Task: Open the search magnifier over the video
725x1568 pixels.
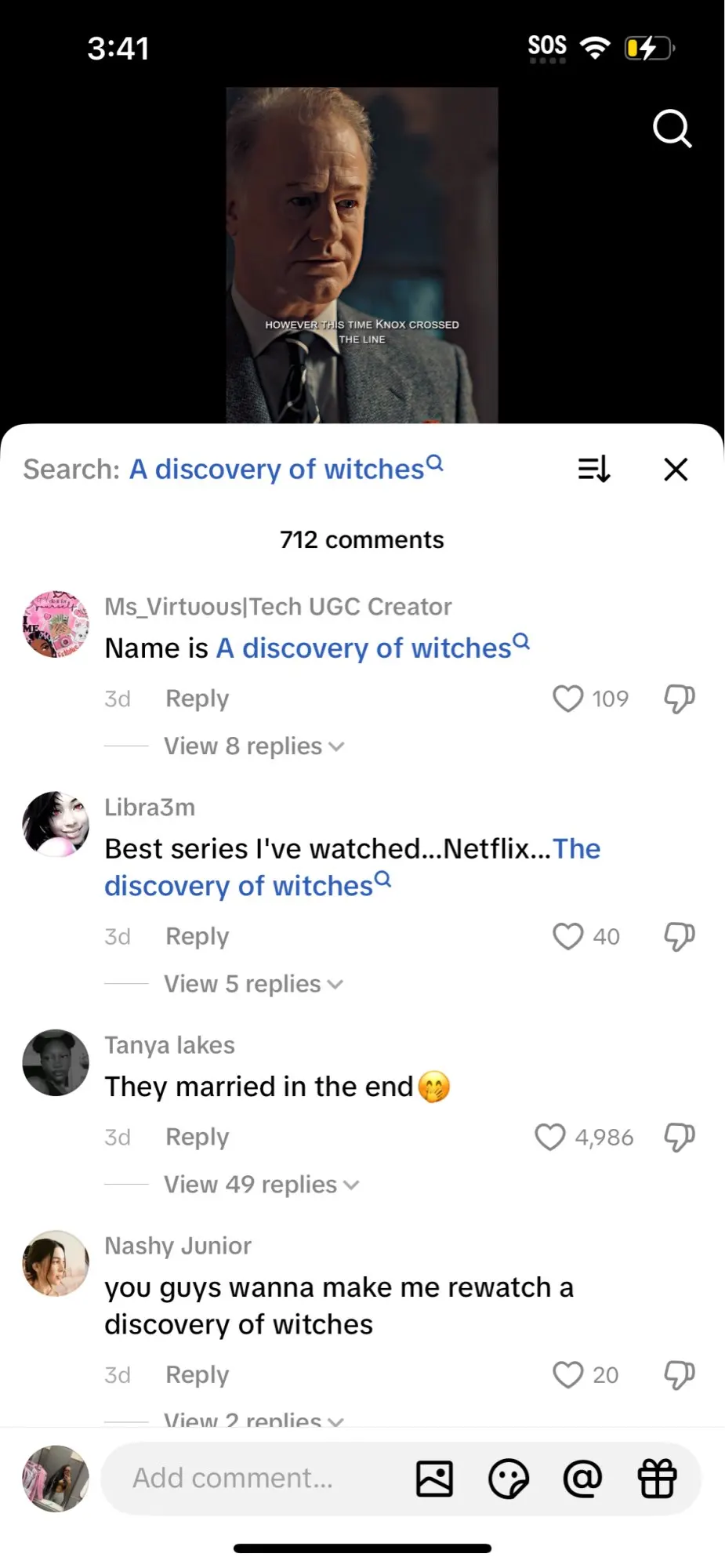Action: (x=672, y=129)
